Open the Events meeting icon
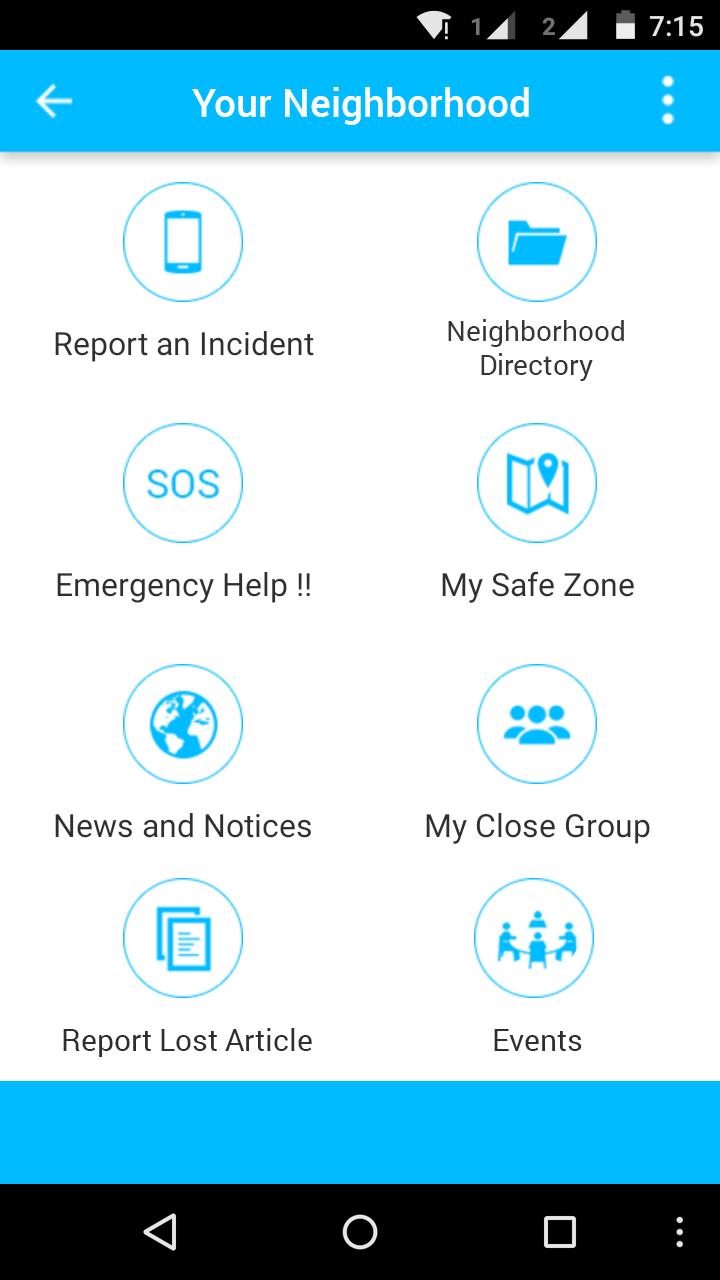 [534, 937]
